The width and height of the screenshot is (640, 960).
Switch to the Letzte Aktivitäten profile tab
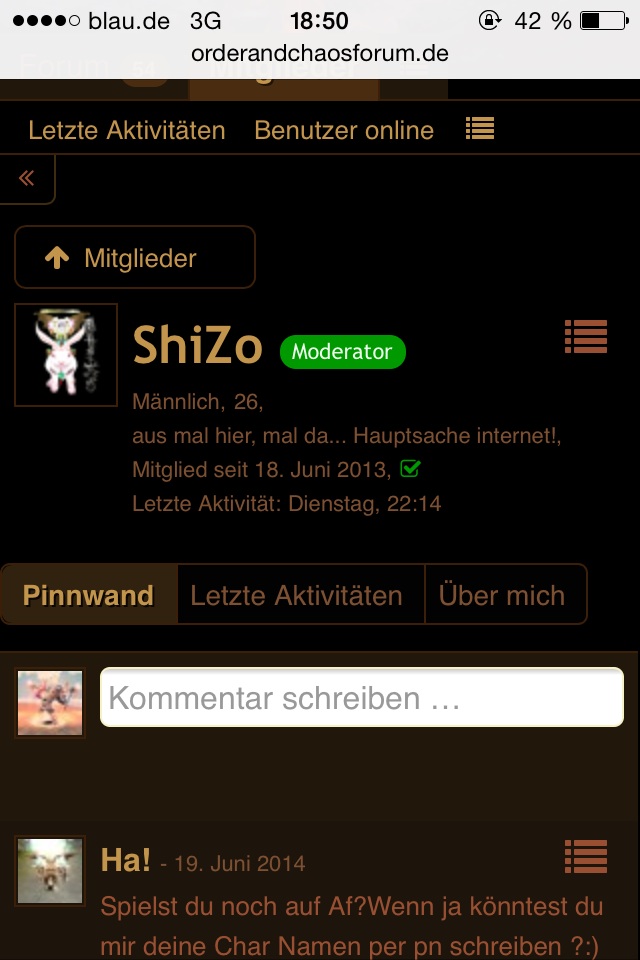297,595
